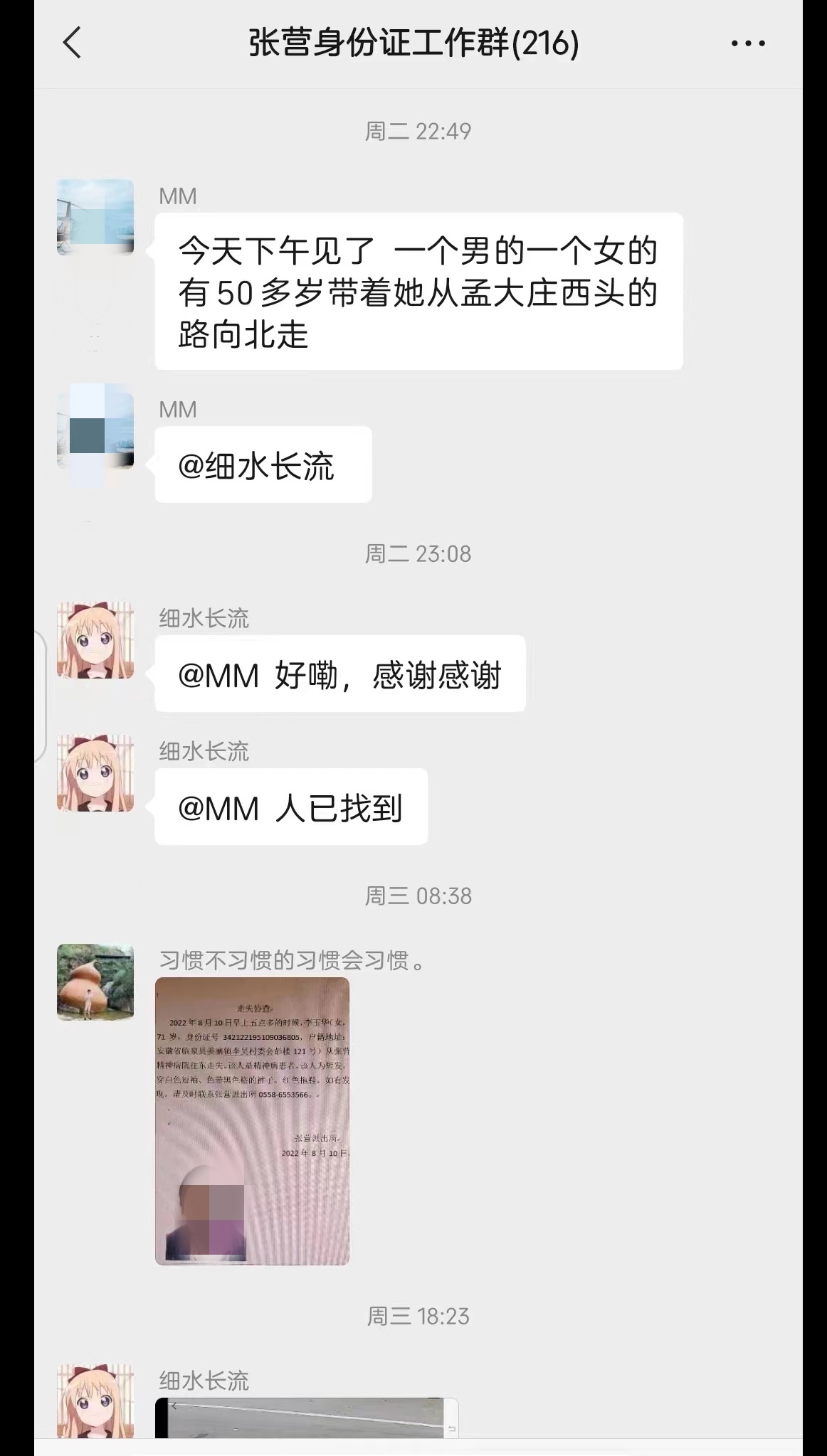Screen dimensions: 827x1456
Task: Go back from the group chat
Action: 72,43
